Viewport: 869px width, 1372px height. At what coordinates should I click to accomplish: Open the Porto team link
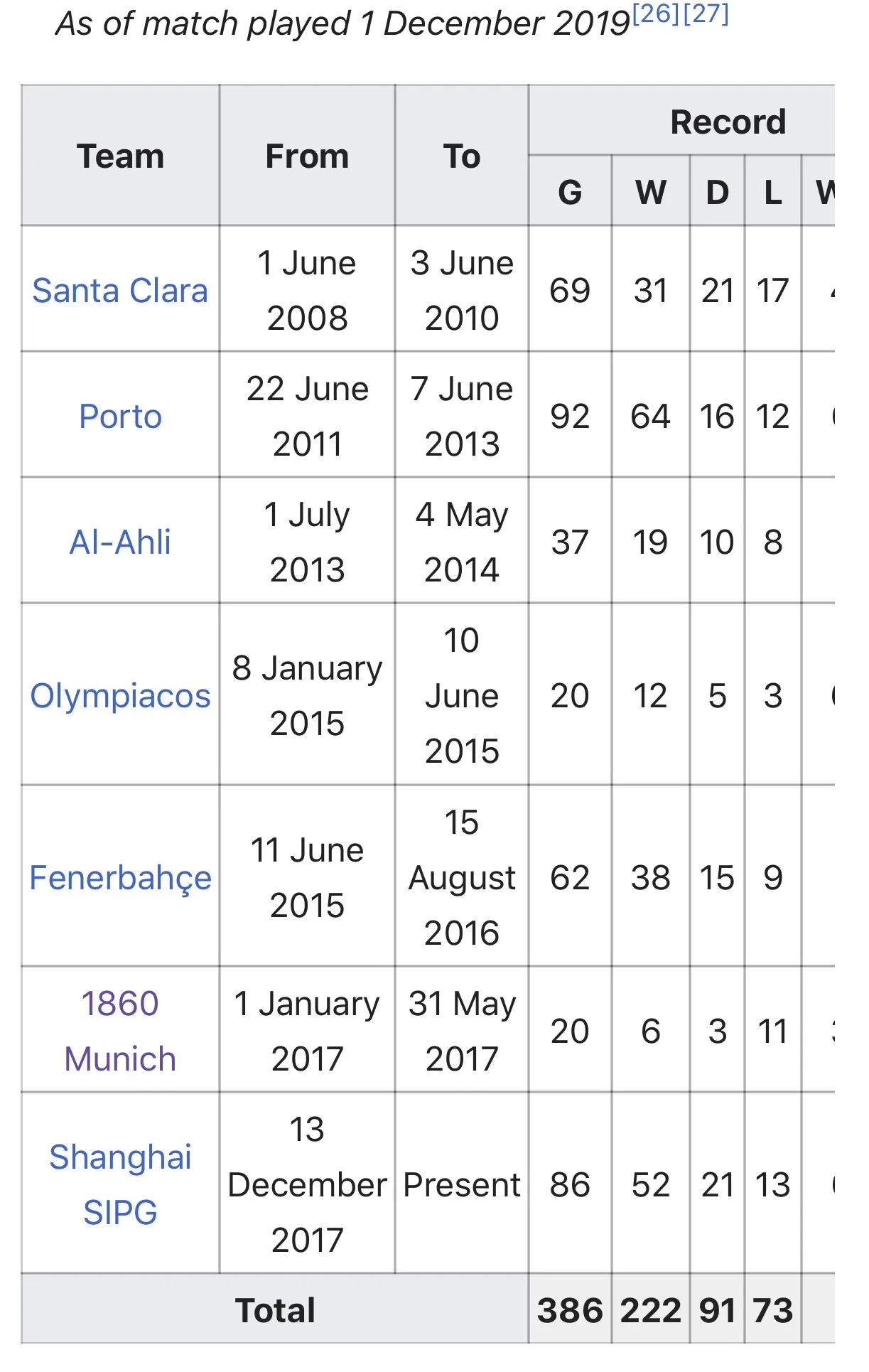click(120, 417)
